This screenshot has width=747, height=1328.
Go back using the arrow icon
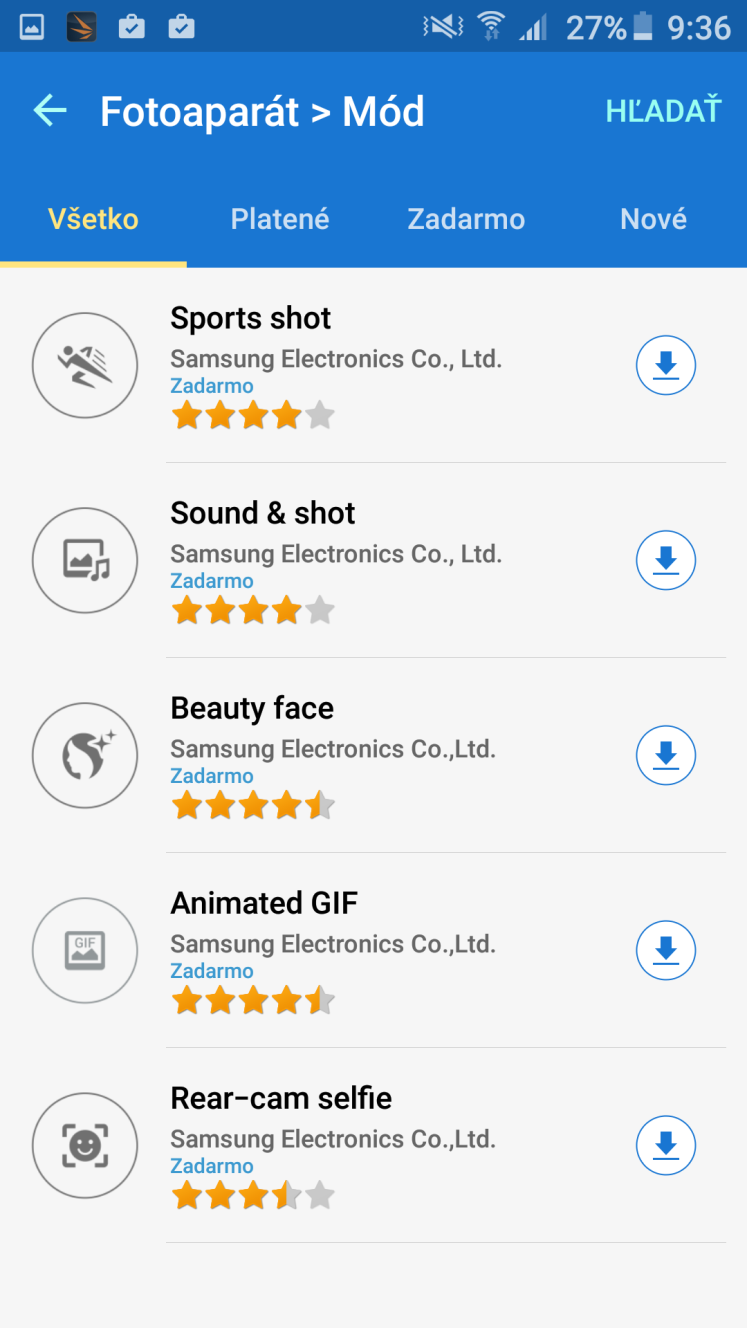tap(50, 111)
